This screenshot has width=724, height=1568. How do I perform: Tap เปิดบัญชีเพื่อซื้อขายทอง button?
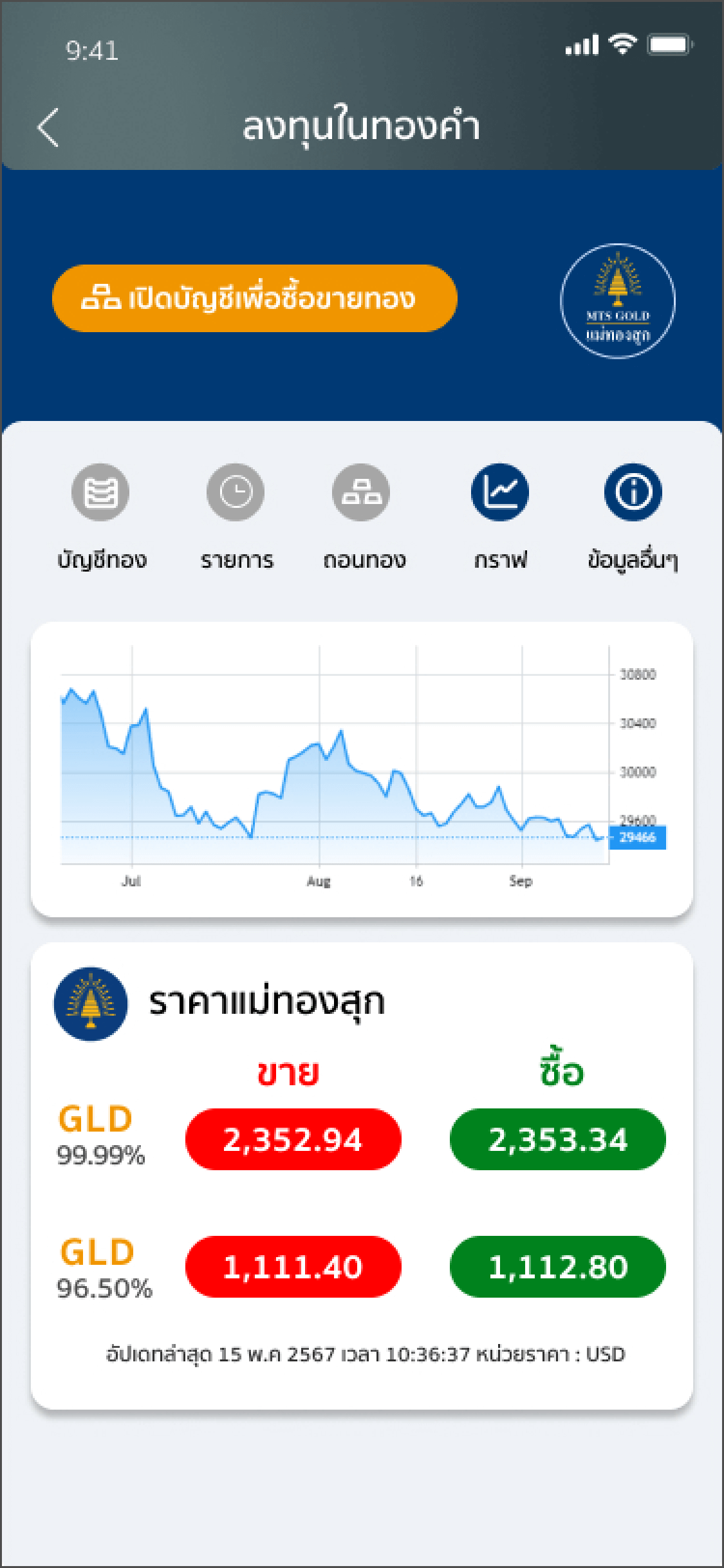click(254, 298)
